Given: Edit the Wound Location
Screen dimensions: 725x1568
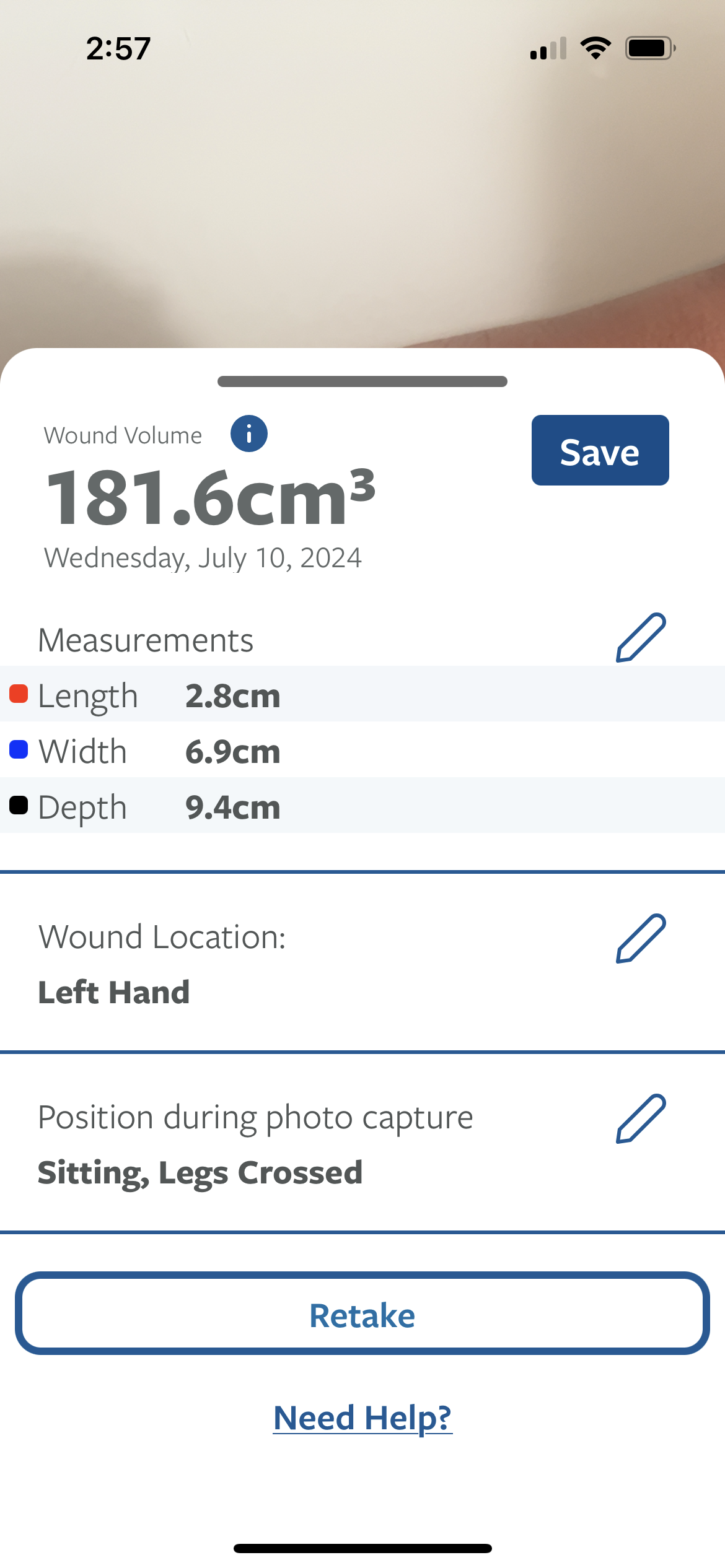Looking at the screenshot, I should point(641,938).
